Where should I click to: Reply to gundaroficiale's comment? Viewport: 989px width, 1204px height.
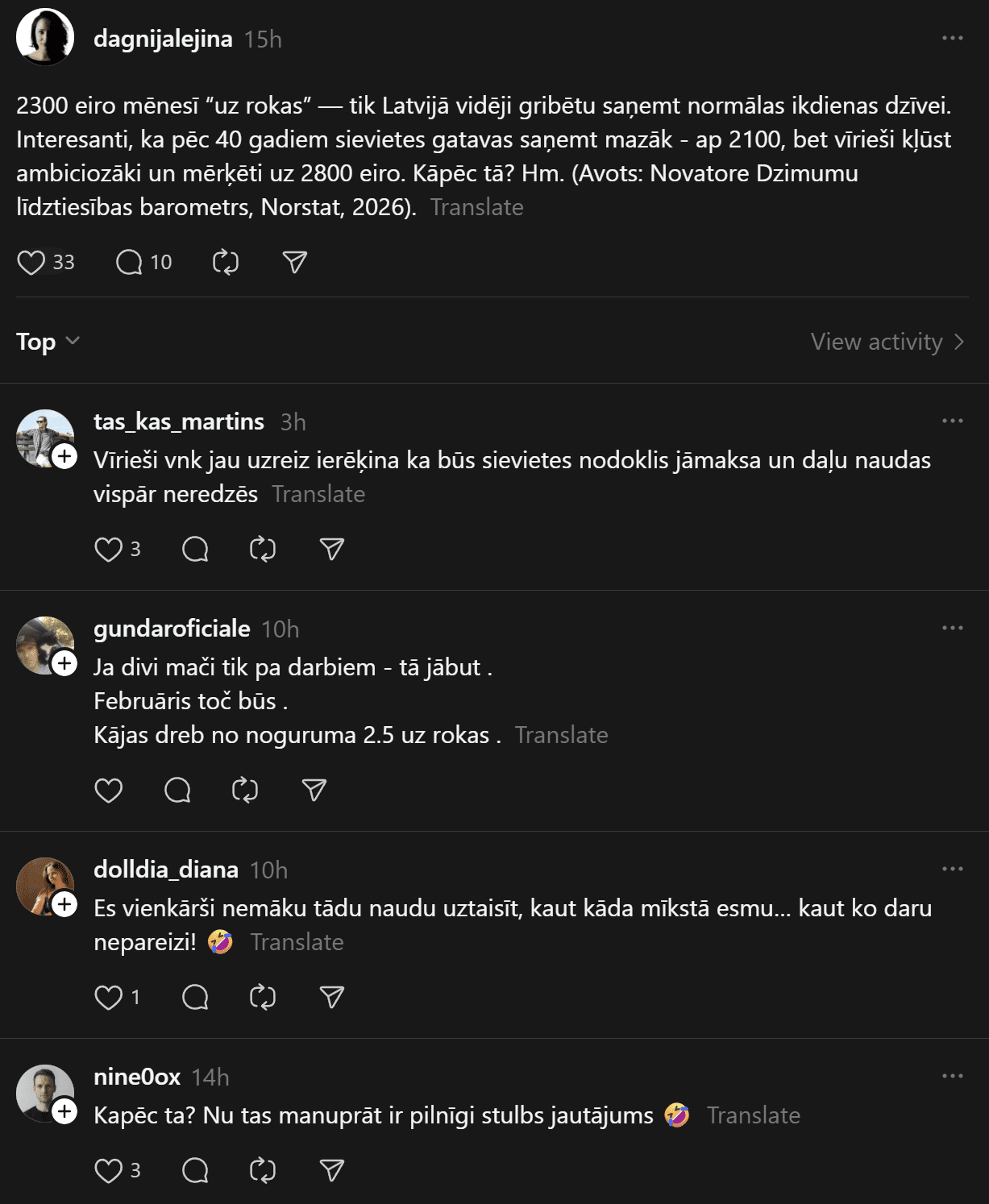pos(177,791)
